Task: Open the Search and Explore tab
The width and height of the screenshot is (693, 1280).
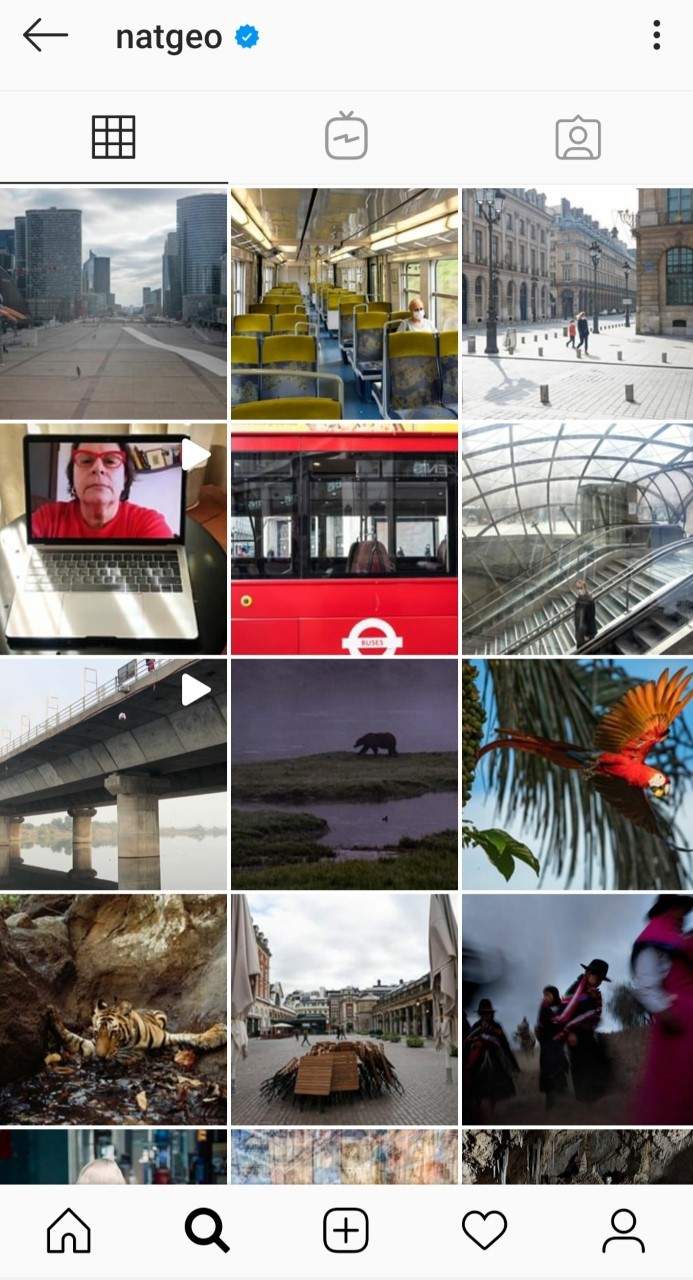Action: pos(207,1230)
